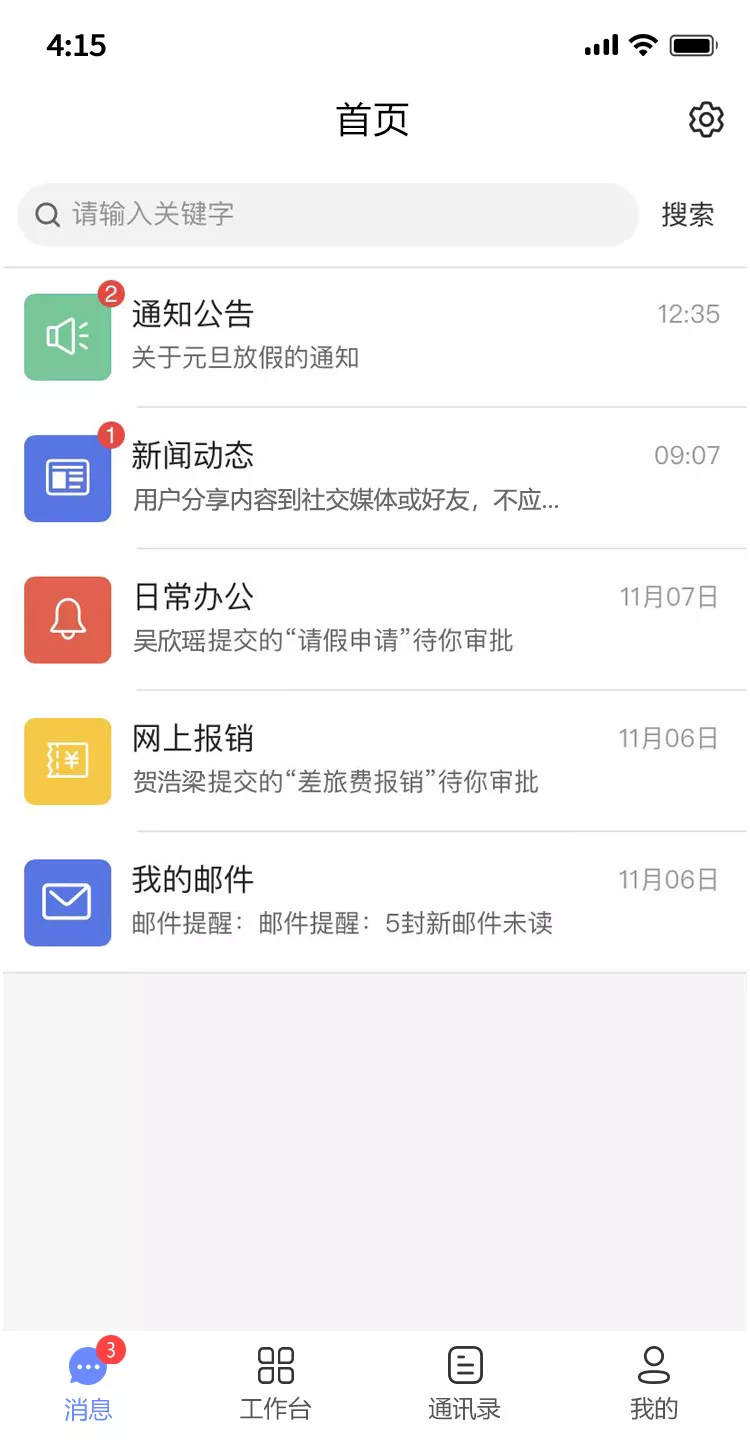Click the search magnifier icon
Image resolution: width=750 pixels, height=1450 pixels.
coord(47,214)
